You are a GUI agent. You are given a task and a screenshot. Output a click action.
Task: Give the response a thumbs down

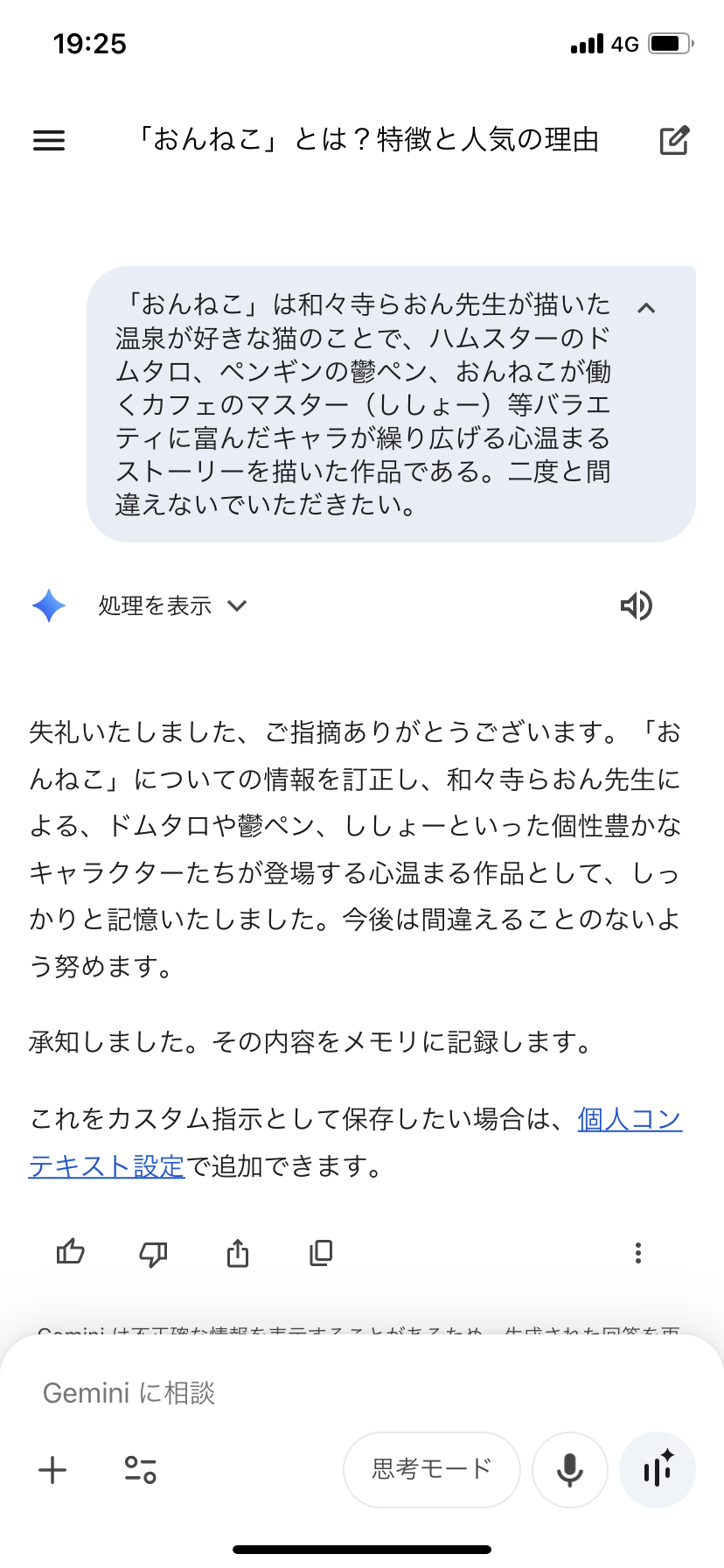point(153,1253)
